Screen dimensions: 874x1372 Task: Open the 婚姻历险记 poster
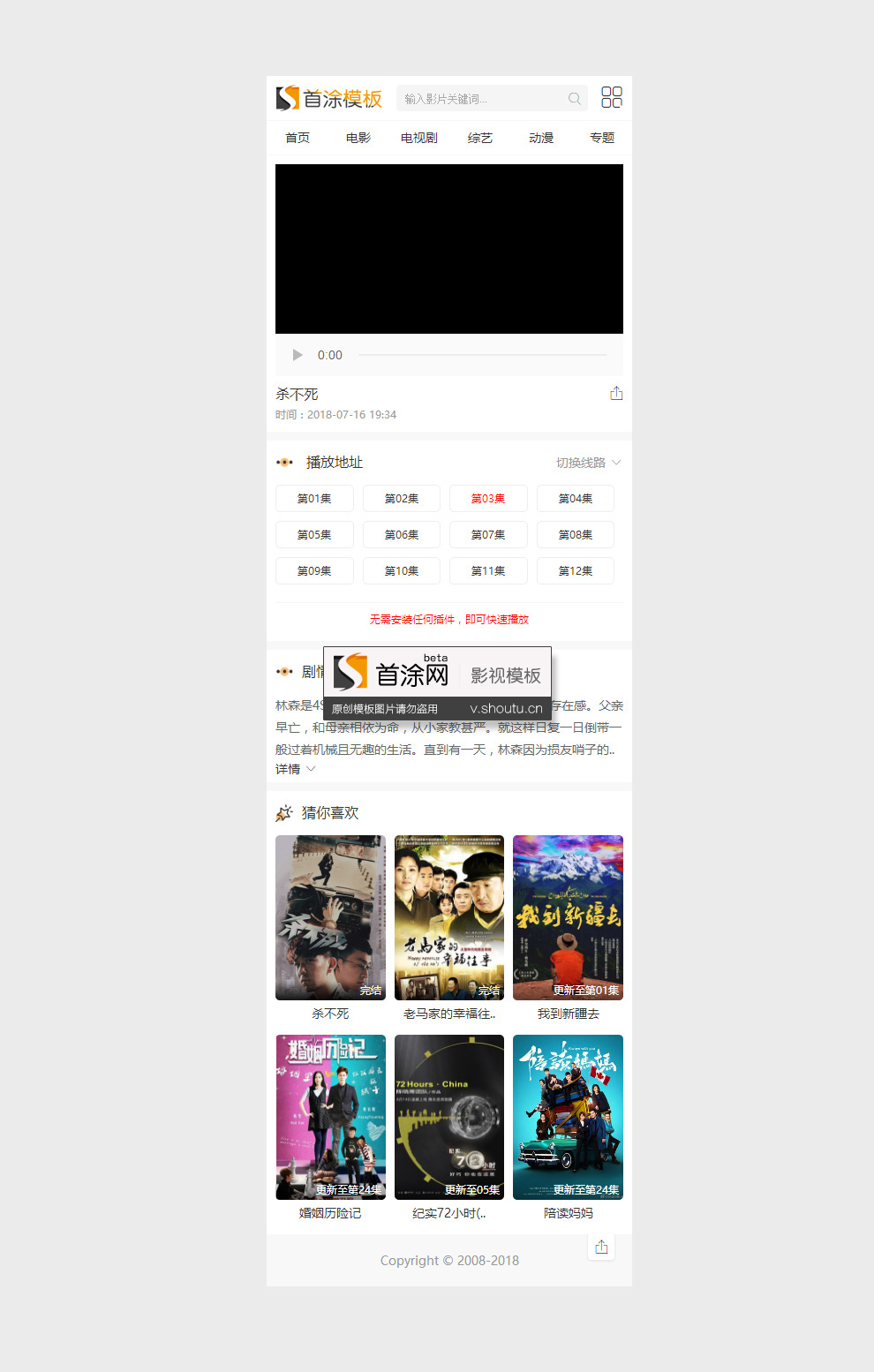[330, 1117]
